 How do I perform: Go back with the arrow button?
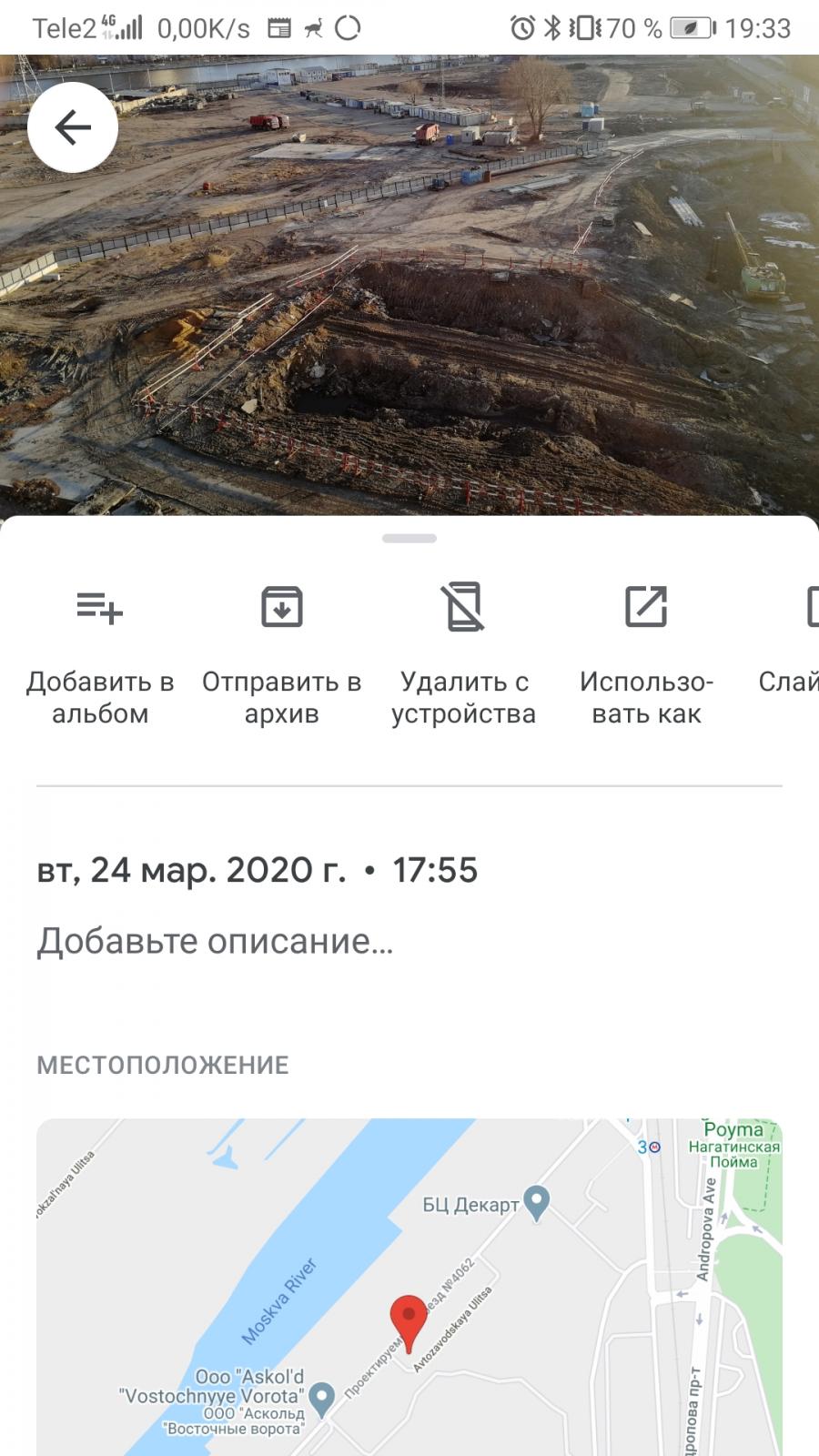pyautogui.click(x=73, y=127)
